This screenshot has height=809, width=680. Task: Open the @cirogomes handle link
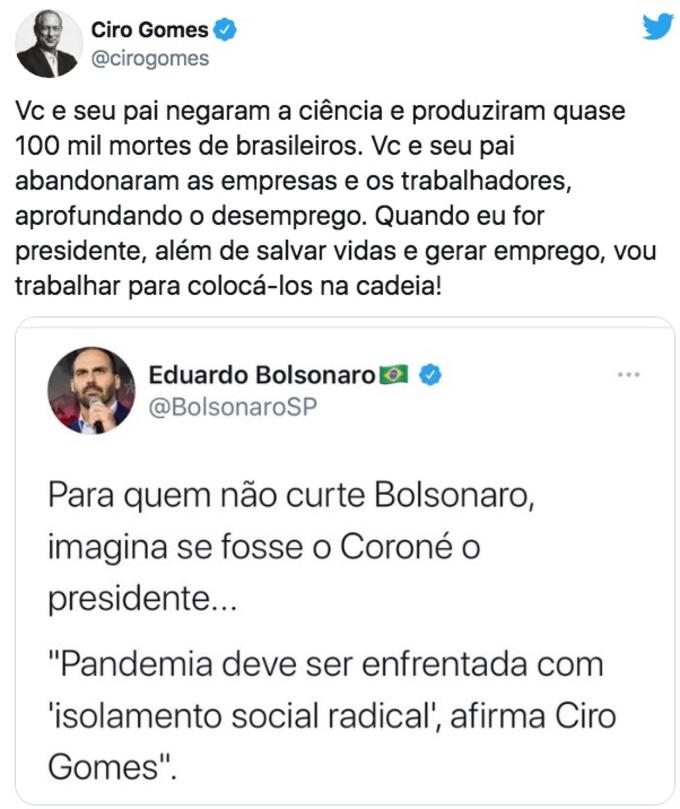(149, 59)
